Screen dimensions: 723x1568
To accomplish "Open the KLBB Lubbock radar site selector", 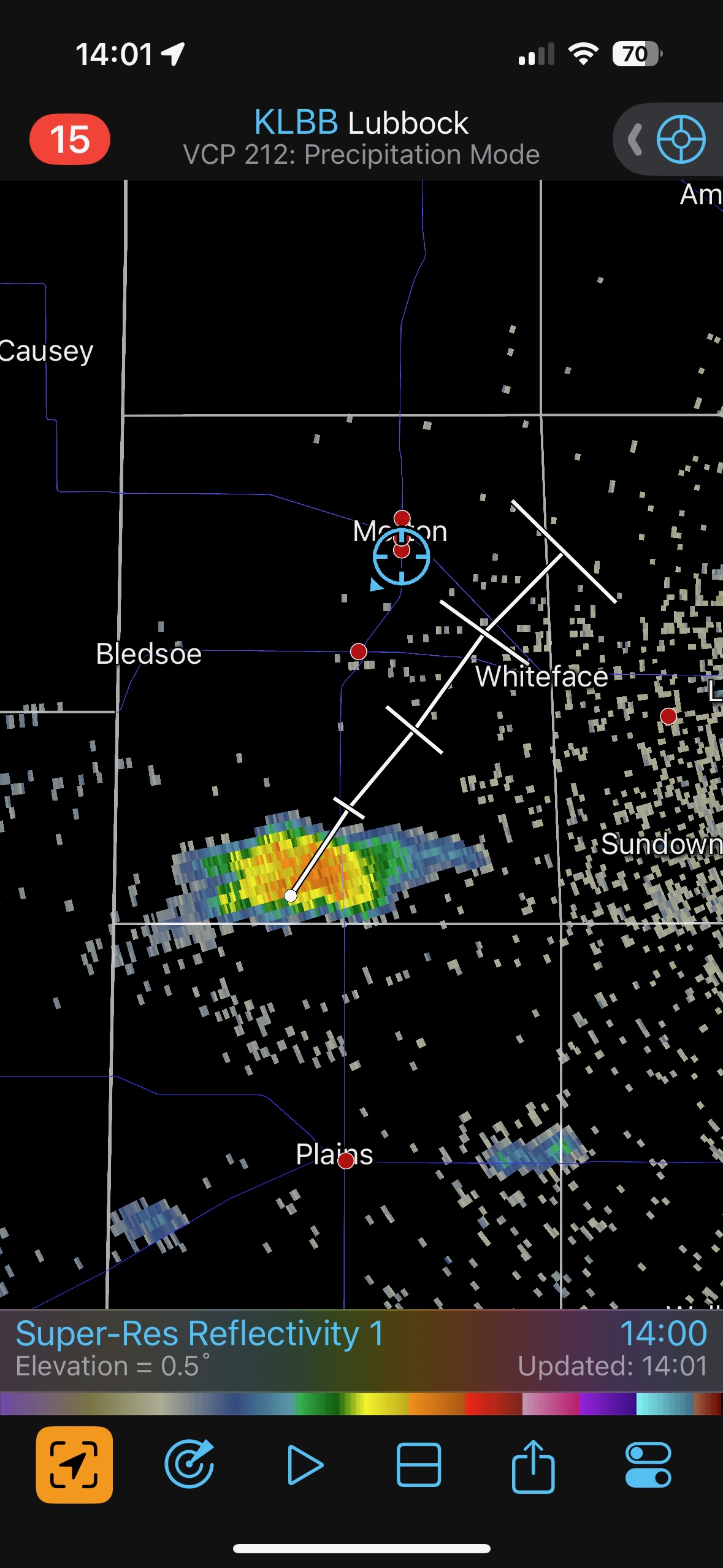I will point(361,123).
